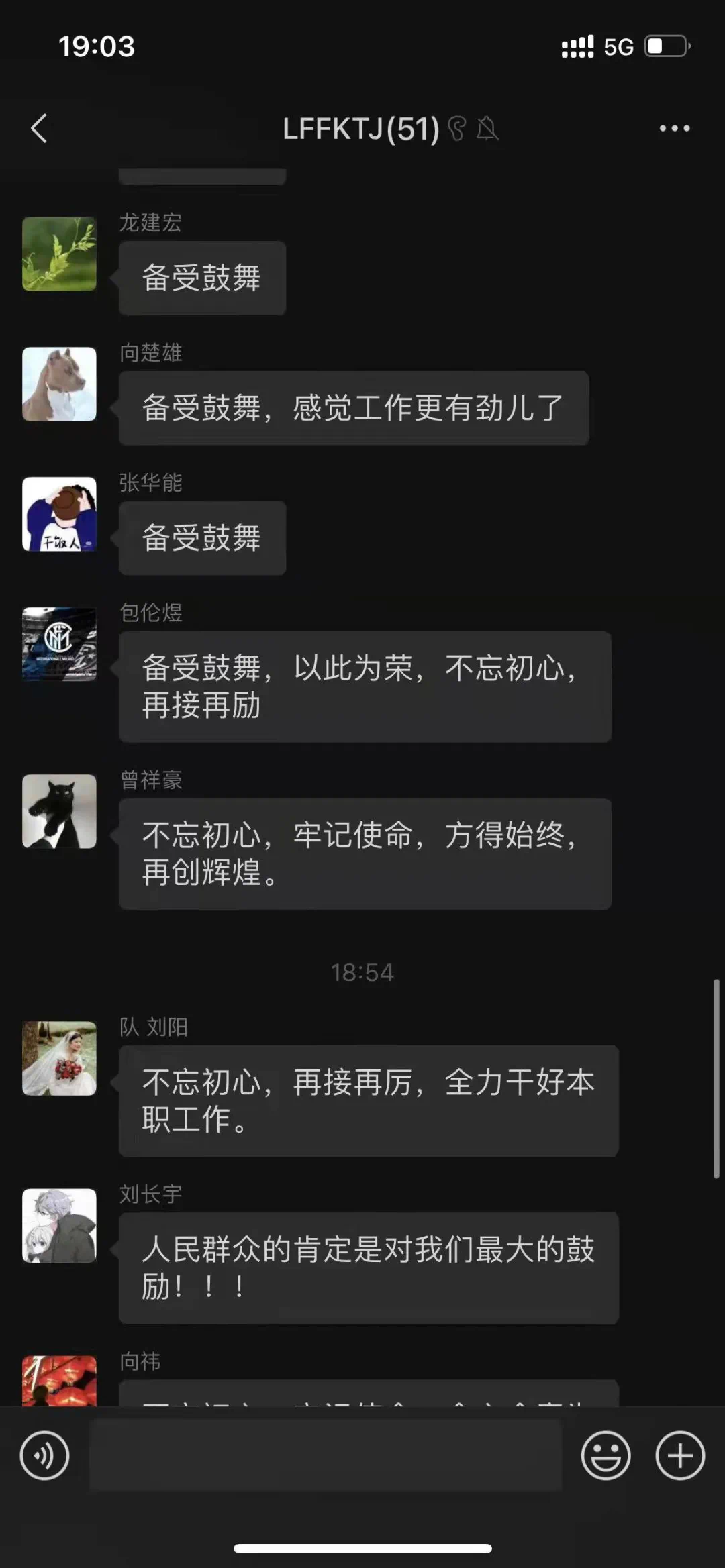
Task: Open 队 刘阳's wedding photo avatar
Action: click(x=59, y=1058)
